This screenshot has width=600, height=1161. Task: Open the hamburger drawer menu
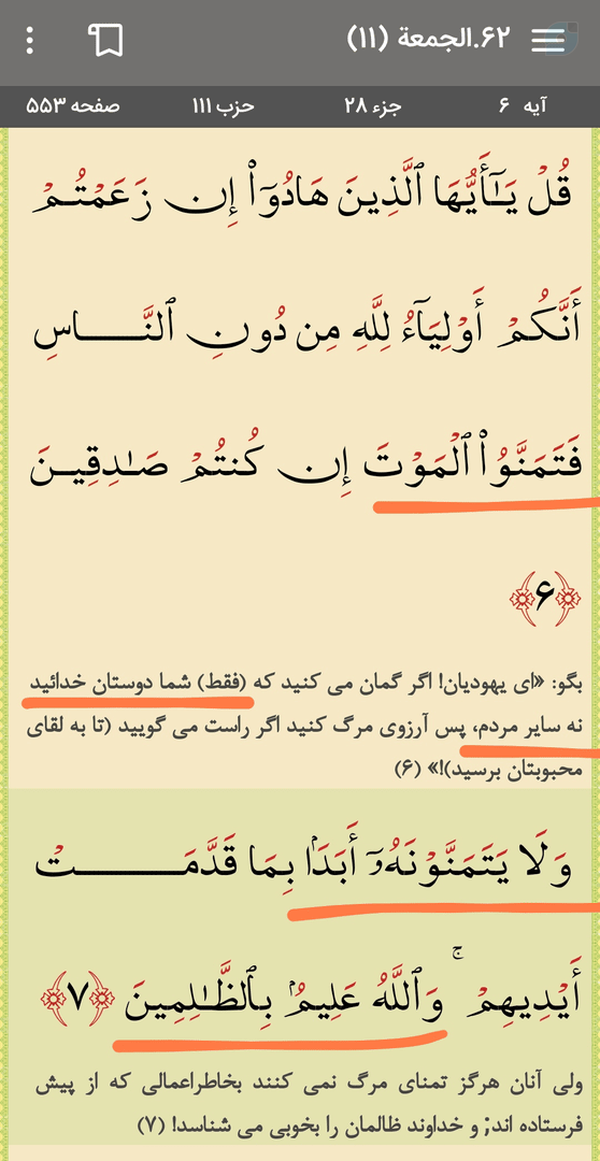pos(548,41)
